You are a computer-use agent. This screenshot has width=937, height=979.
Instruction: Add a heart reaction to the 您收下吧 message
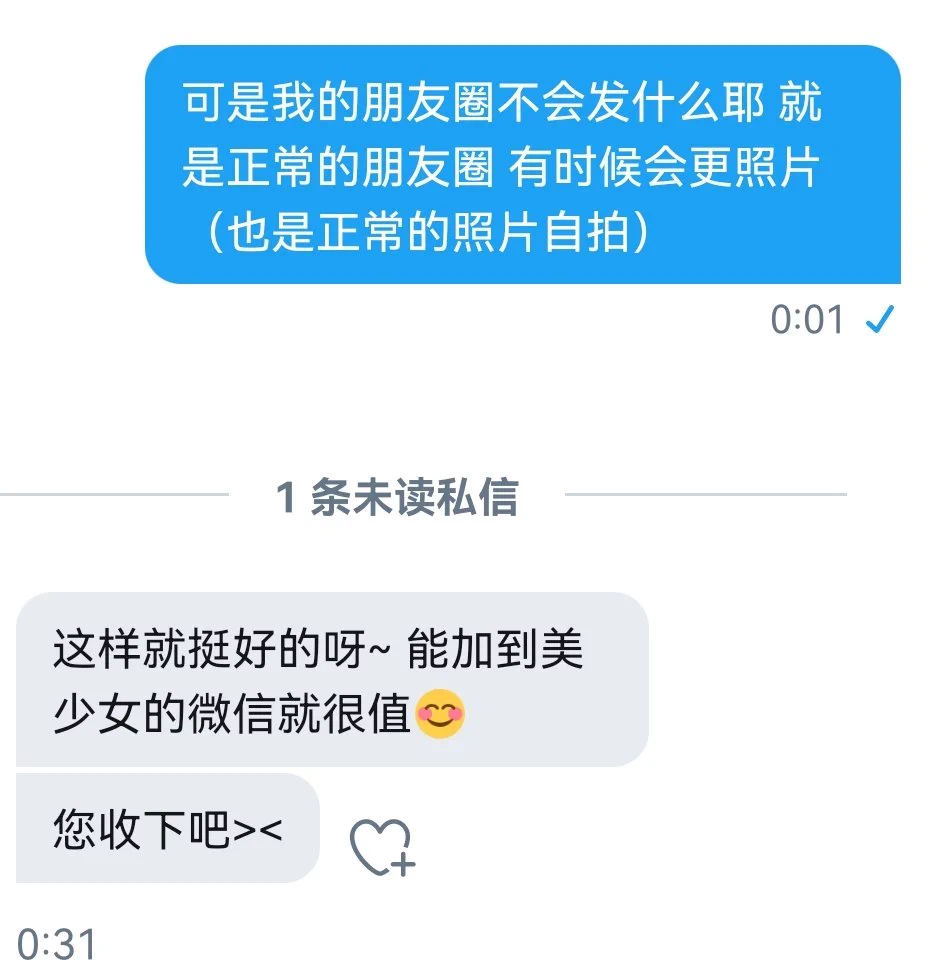pos(381,847)
